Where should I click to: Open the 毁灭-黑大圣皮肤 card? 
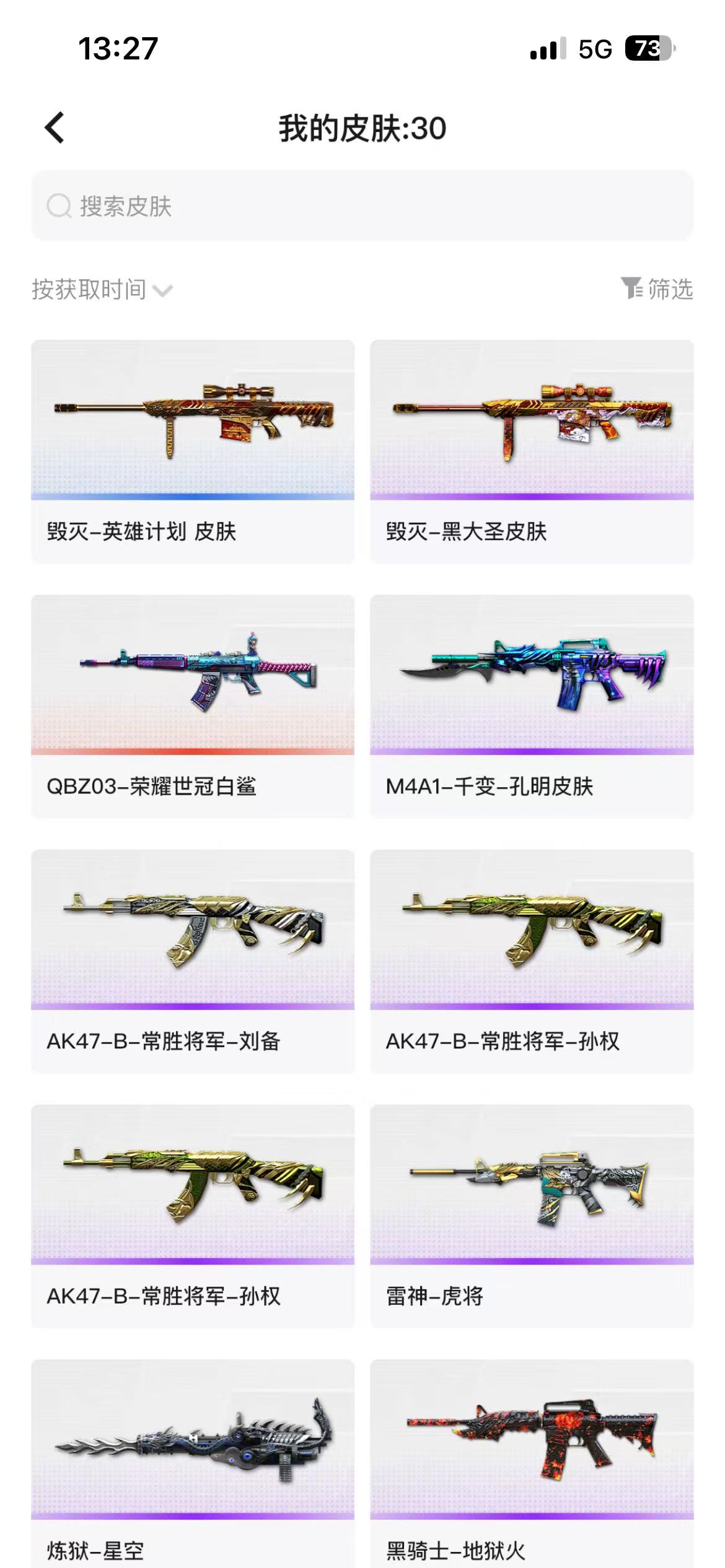coord(532,451)
